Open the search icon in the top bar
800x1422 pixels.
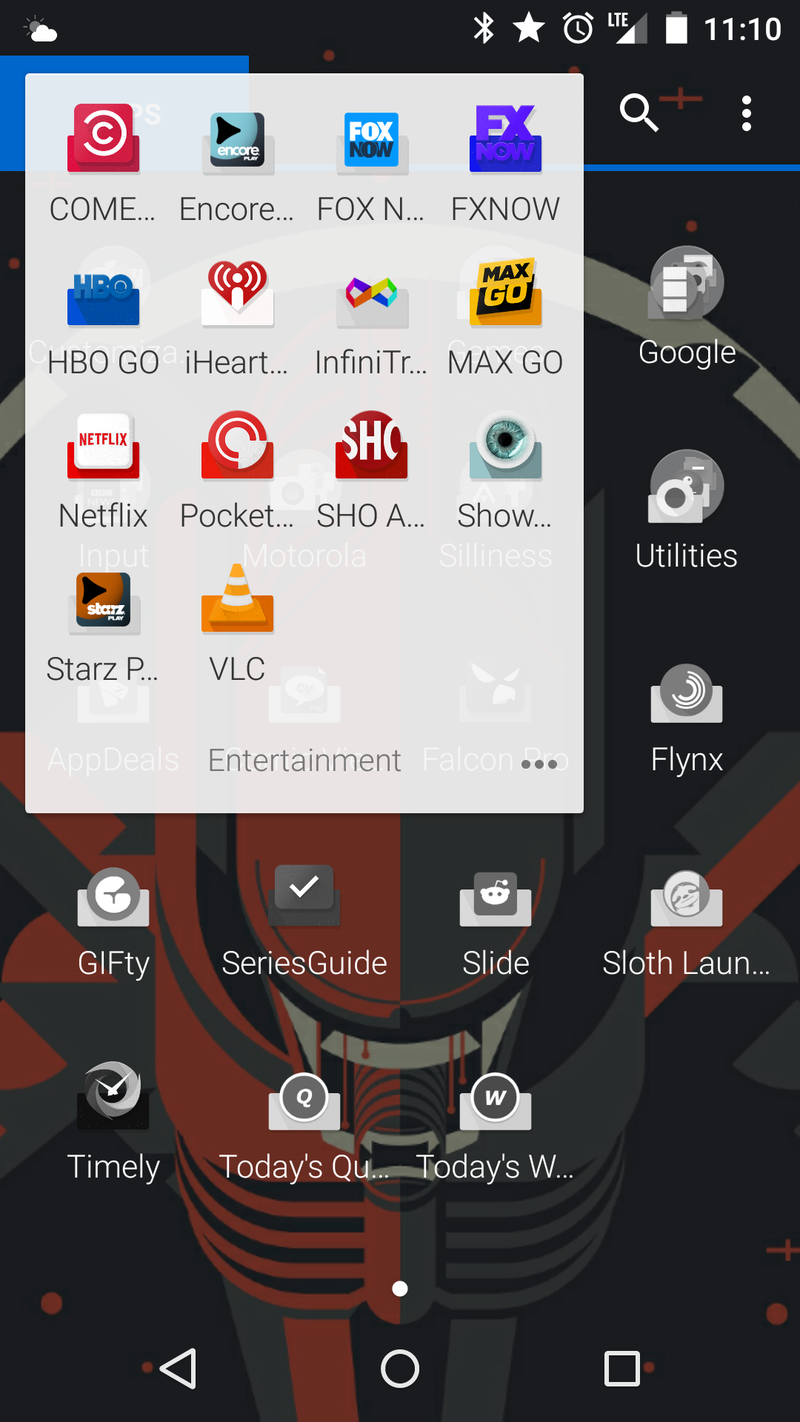(638, 113)
